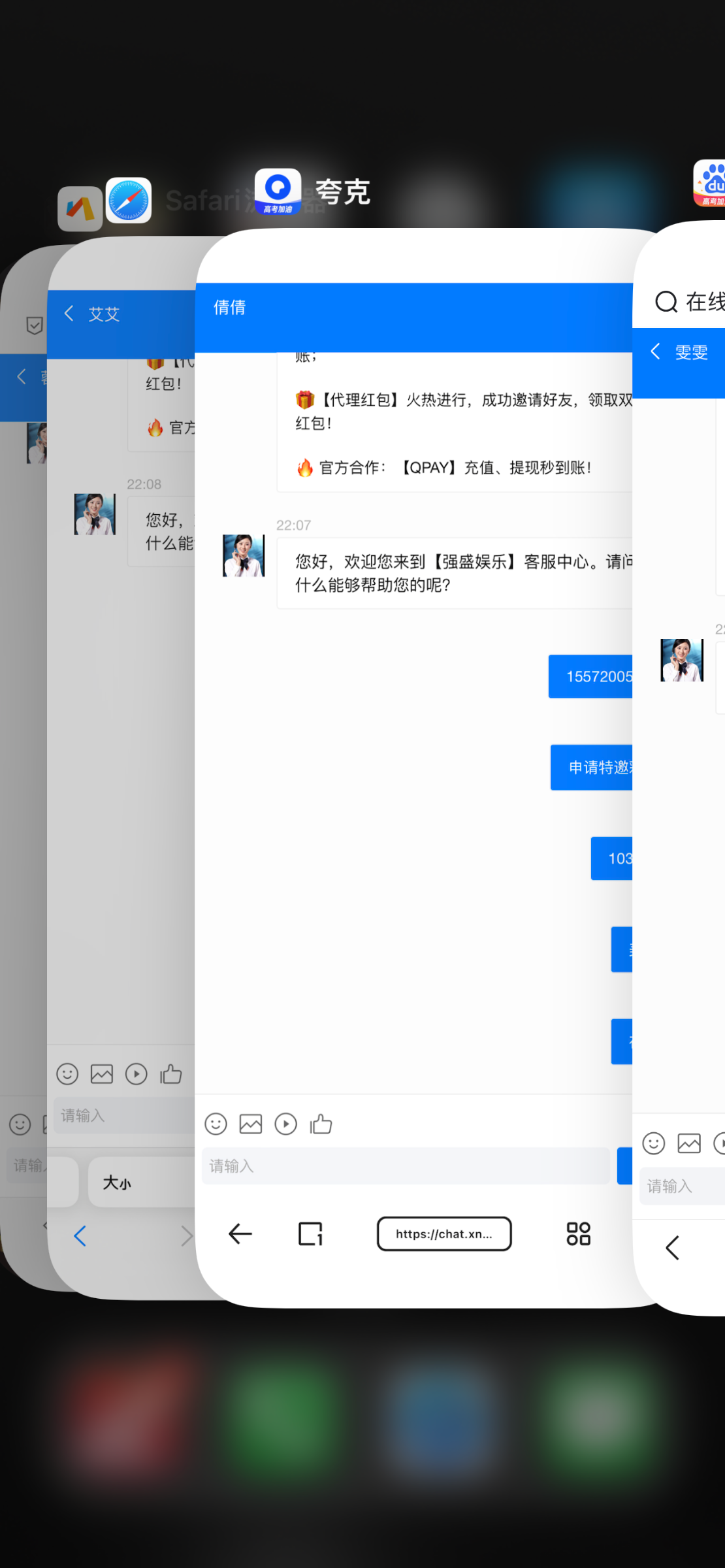
Task: Switch to the Safari card showing 艾艾
Action: 121,784
